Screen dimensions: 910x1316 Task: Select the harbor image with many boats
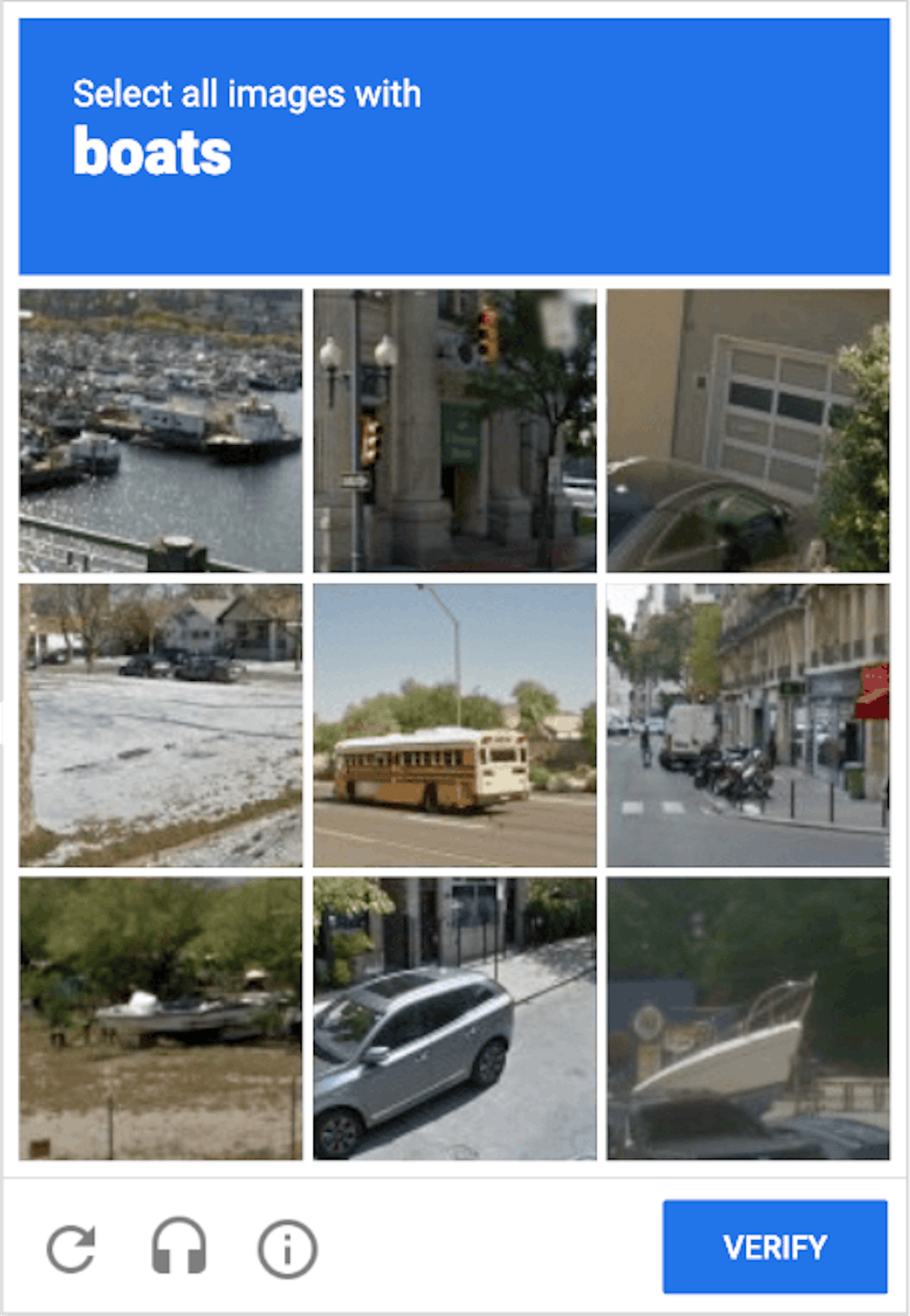click(160, 430)
